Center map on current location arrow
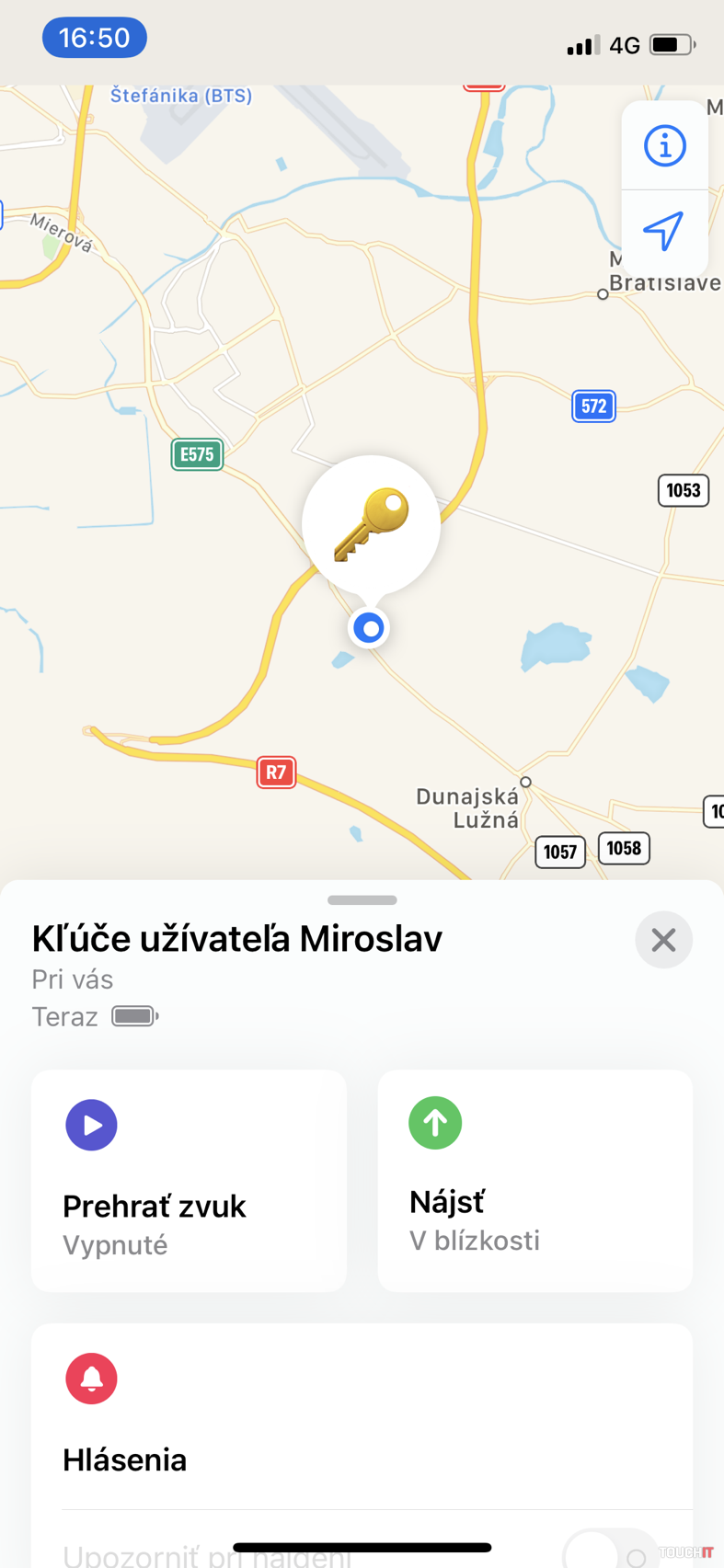Image resolution: width=724 pixels, height=1568 pixels. 663,231
